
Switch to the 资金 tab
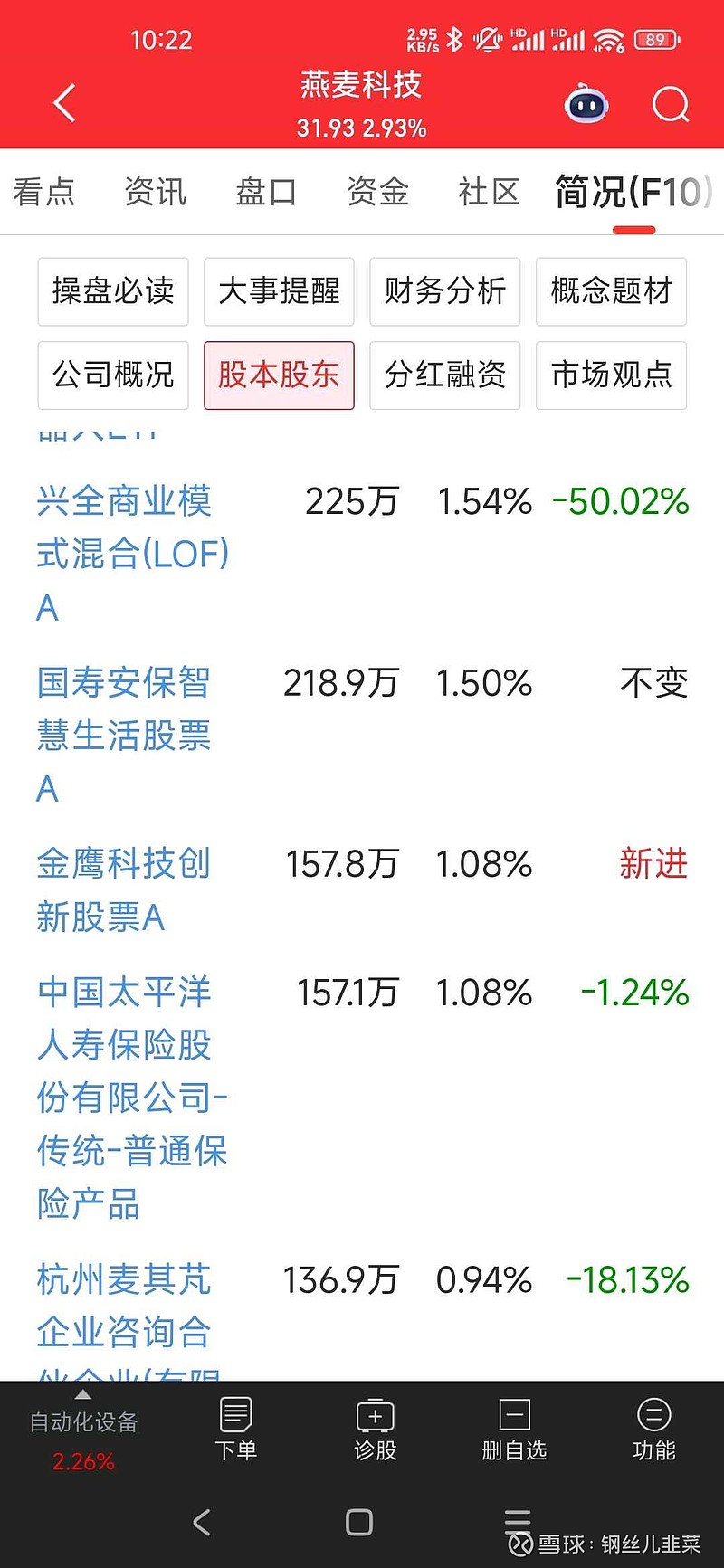376,192
